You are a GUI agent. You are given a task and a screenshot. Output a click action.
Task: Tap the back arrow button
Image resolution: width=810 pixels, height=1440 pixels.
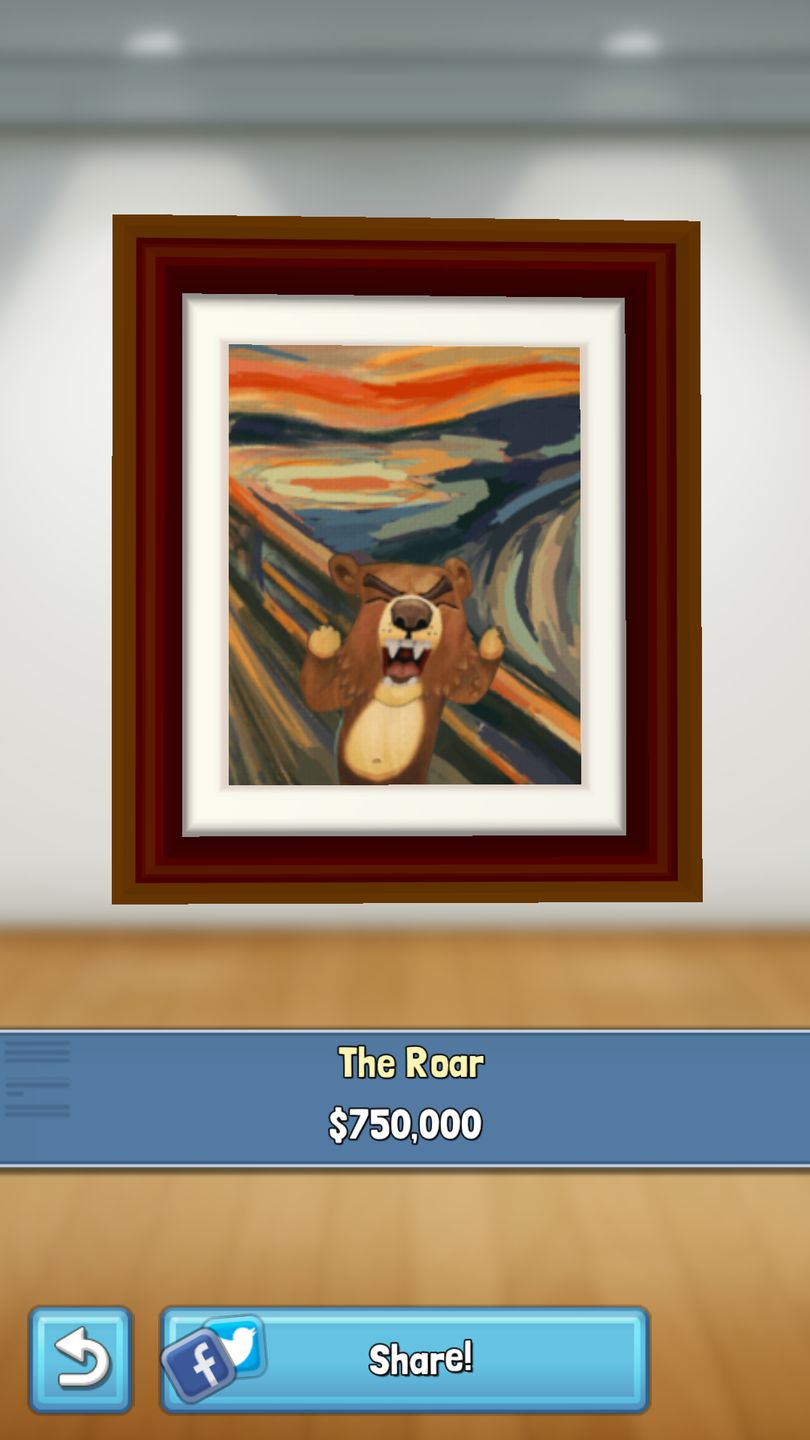click(x=80, y=1359)
